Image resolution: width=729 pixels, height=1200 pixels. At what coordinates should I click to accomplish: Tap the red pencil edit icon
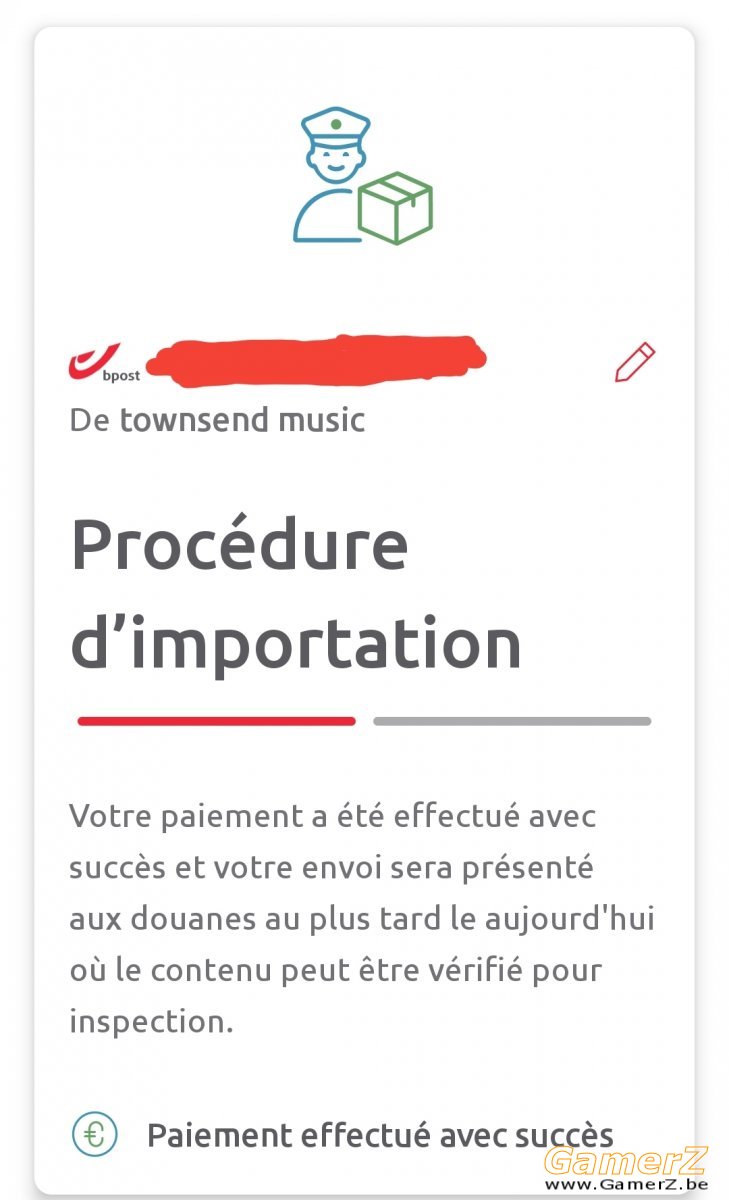tap(634, 362)
